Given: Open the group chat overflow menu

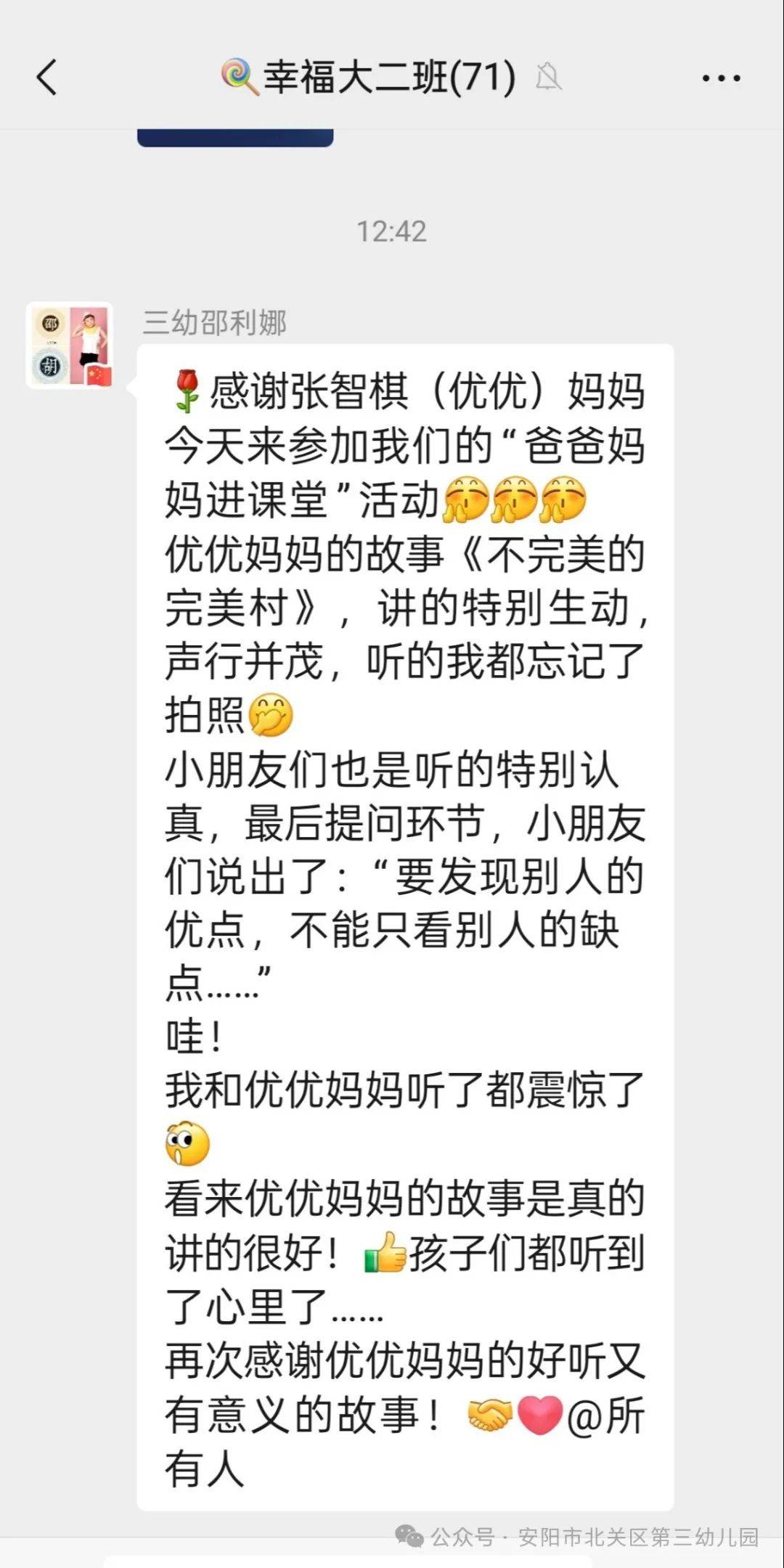Looking at the screenshot, I should [x=721, y=78].
